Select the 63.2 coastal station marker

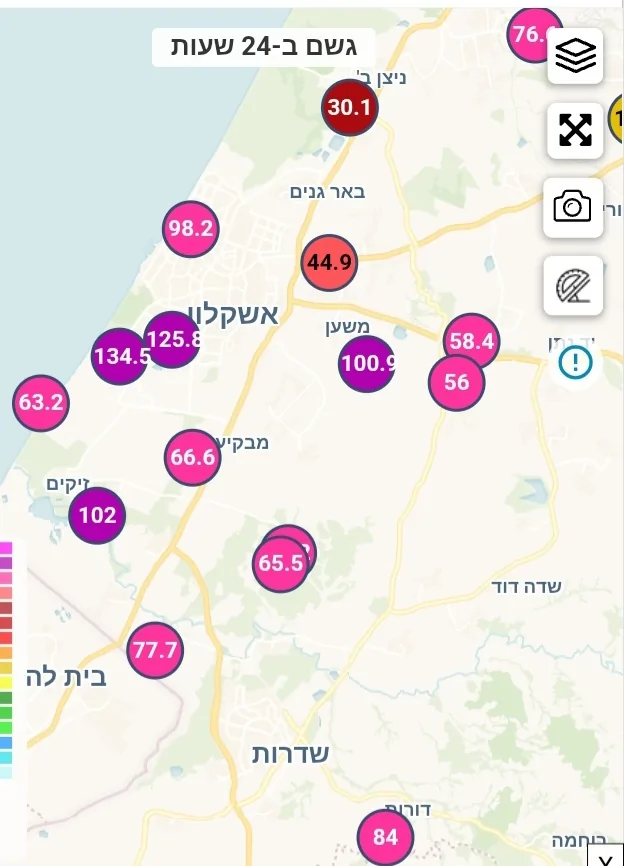(41, 403)
